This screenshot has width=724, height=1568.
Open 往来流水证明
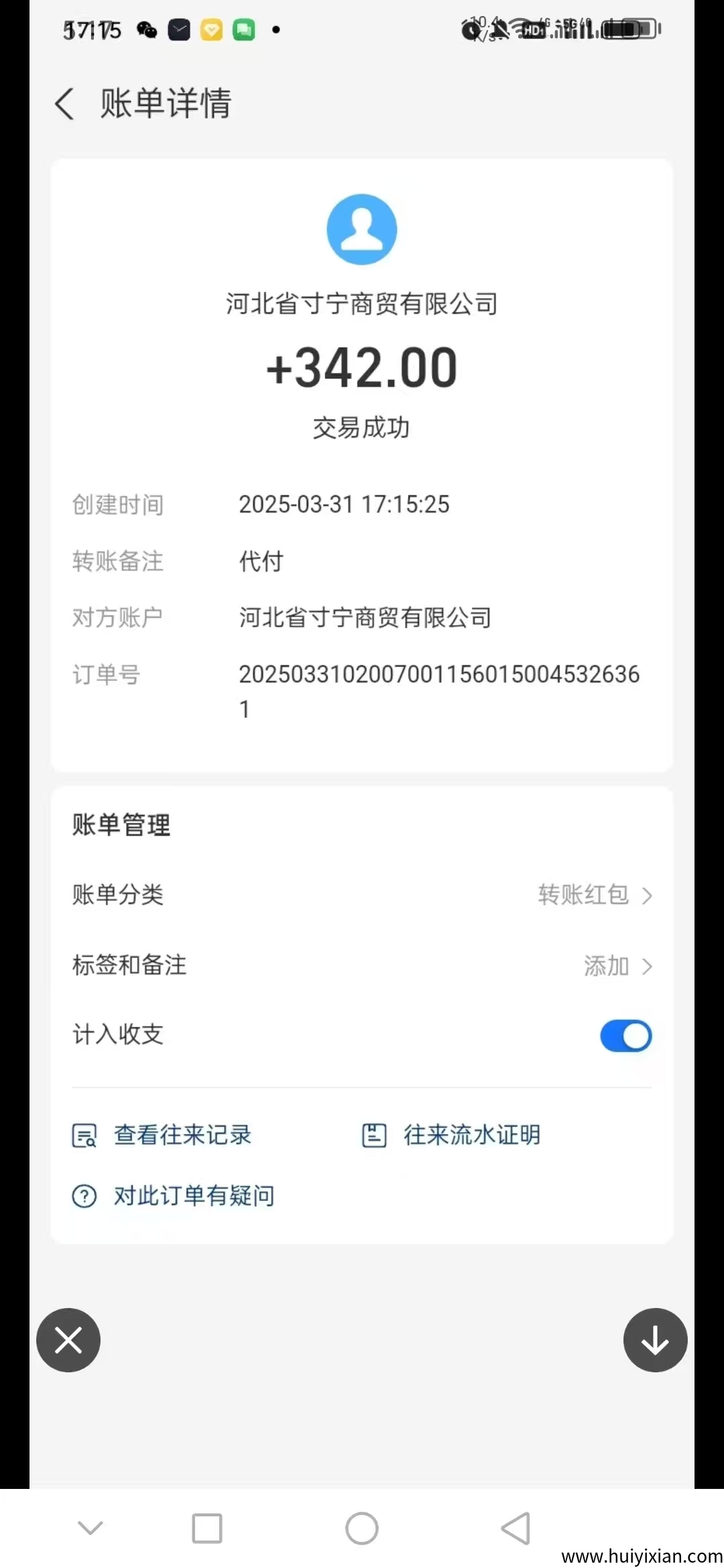click(x=471, y=1134)
